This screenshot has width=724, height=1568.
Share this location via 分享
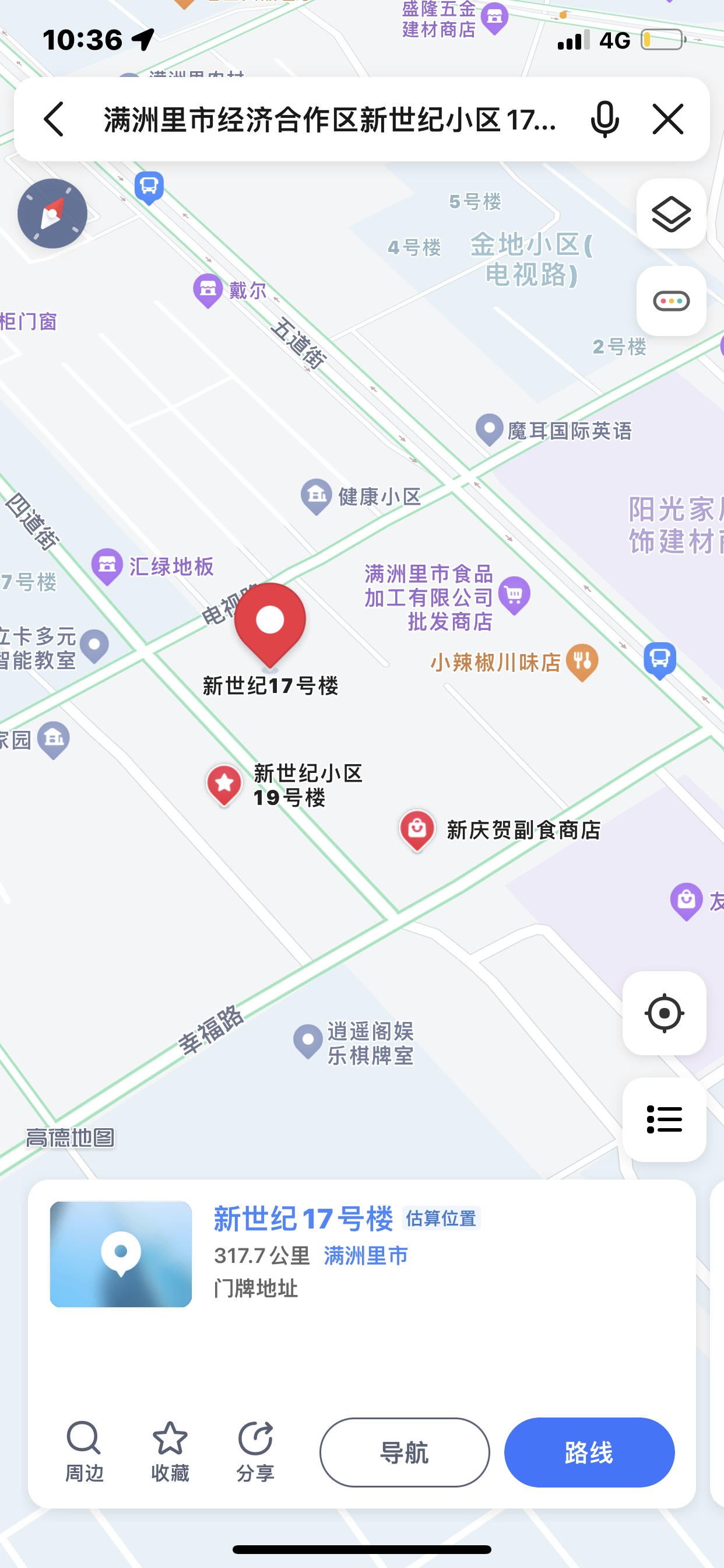click(255, 1451)
